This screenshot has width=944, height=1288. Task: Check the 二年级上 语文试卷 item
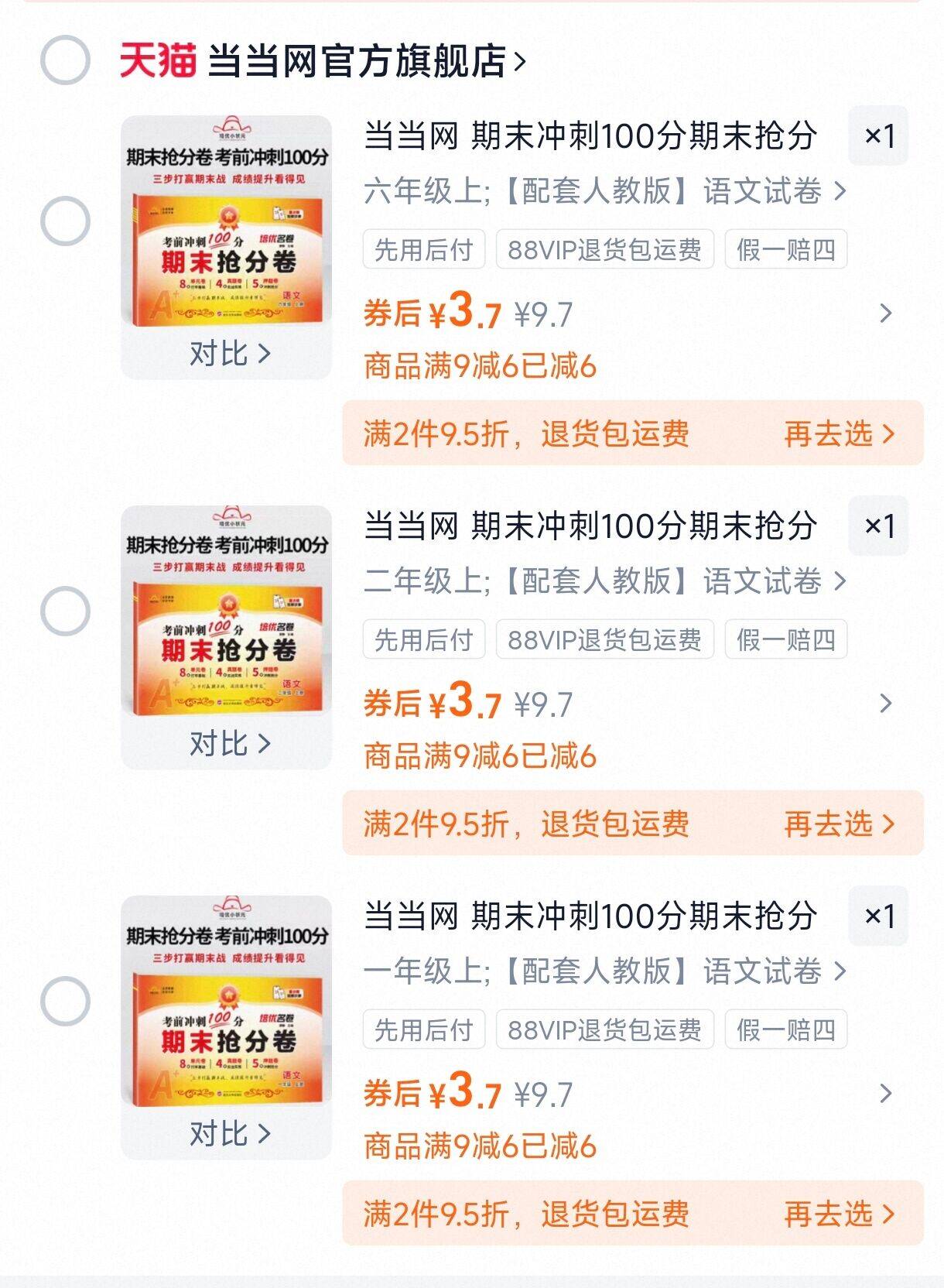65,611
